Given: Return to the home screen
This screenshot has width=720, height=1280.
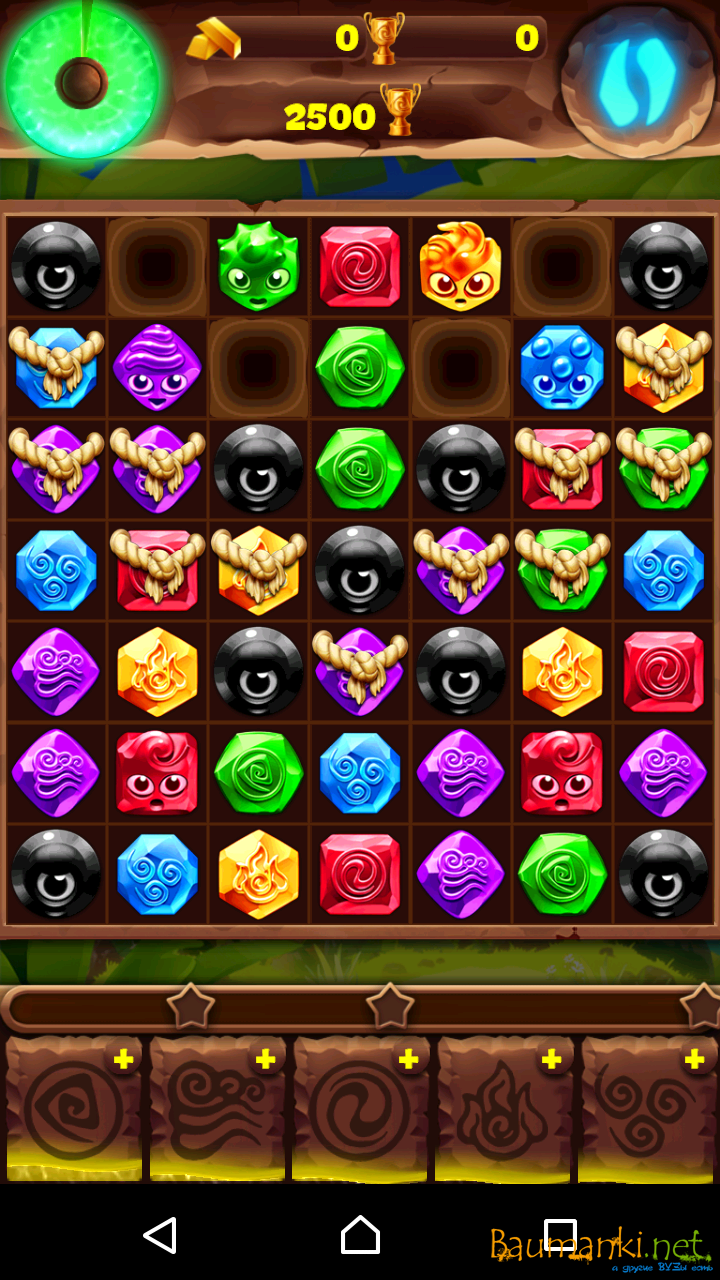Looking at the screenshot, I should tap(360, 1235).
